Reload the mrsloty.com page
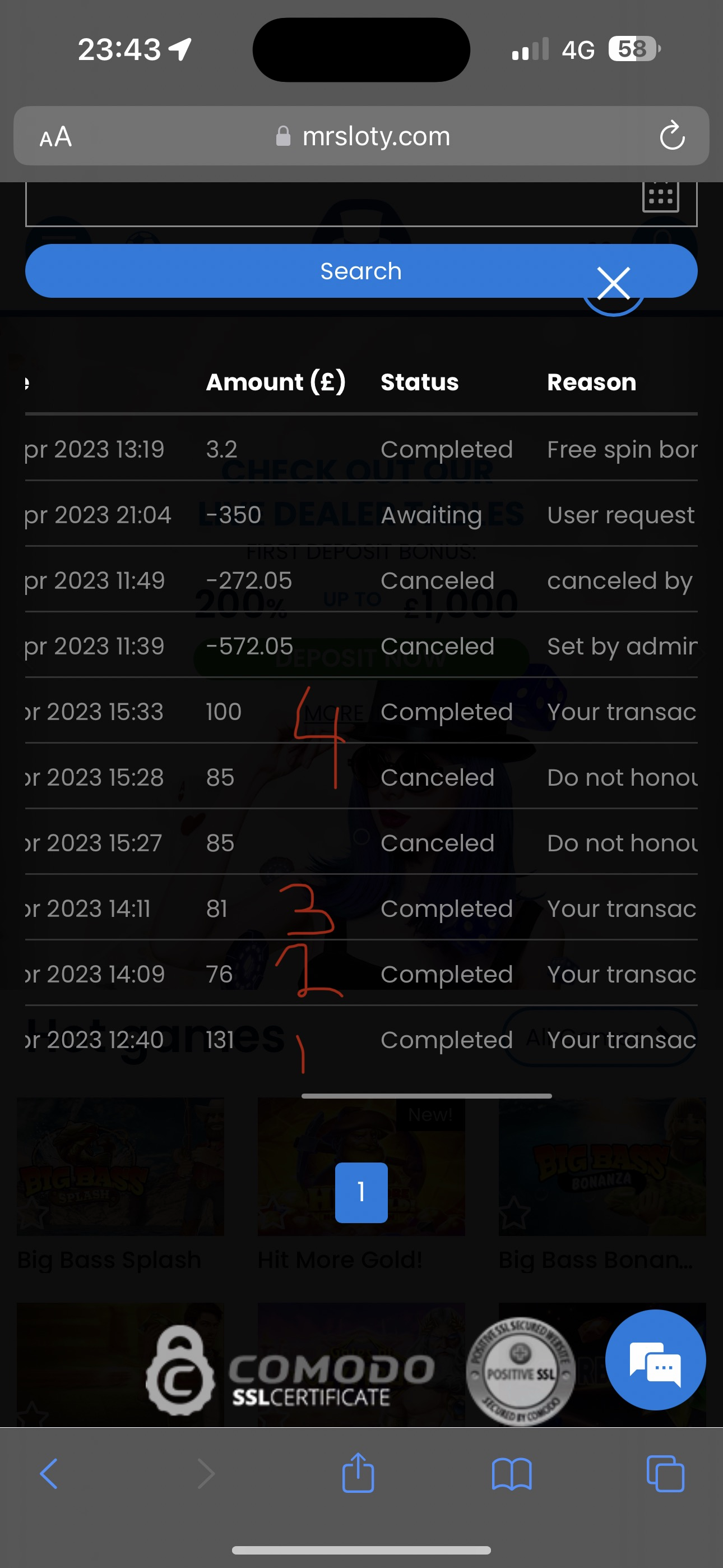The height and width of the screenshot is (1568, 723). [672, 136]
